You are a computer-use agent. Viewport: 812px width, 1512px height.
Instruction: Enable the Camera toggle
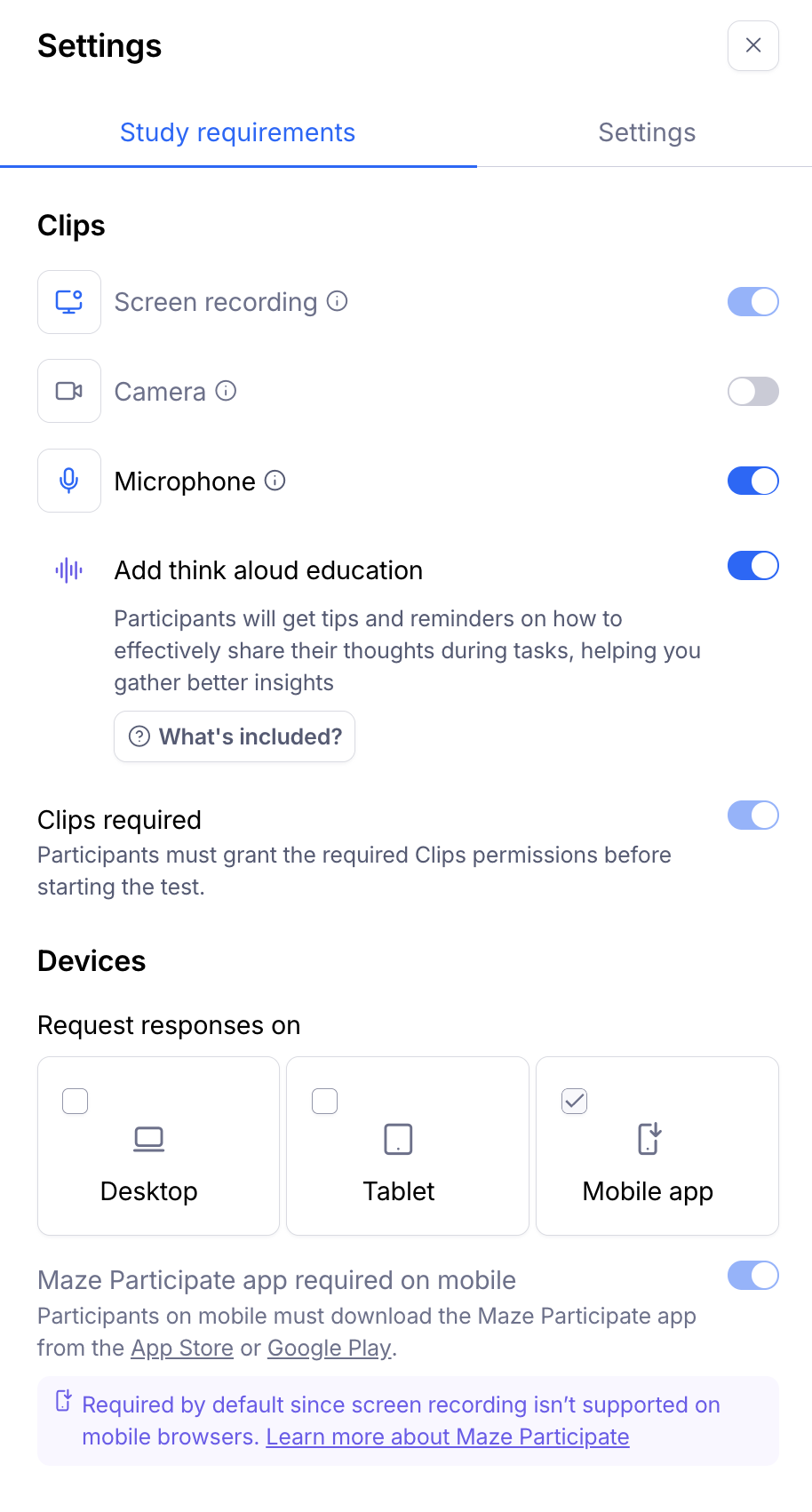[752, 391]
